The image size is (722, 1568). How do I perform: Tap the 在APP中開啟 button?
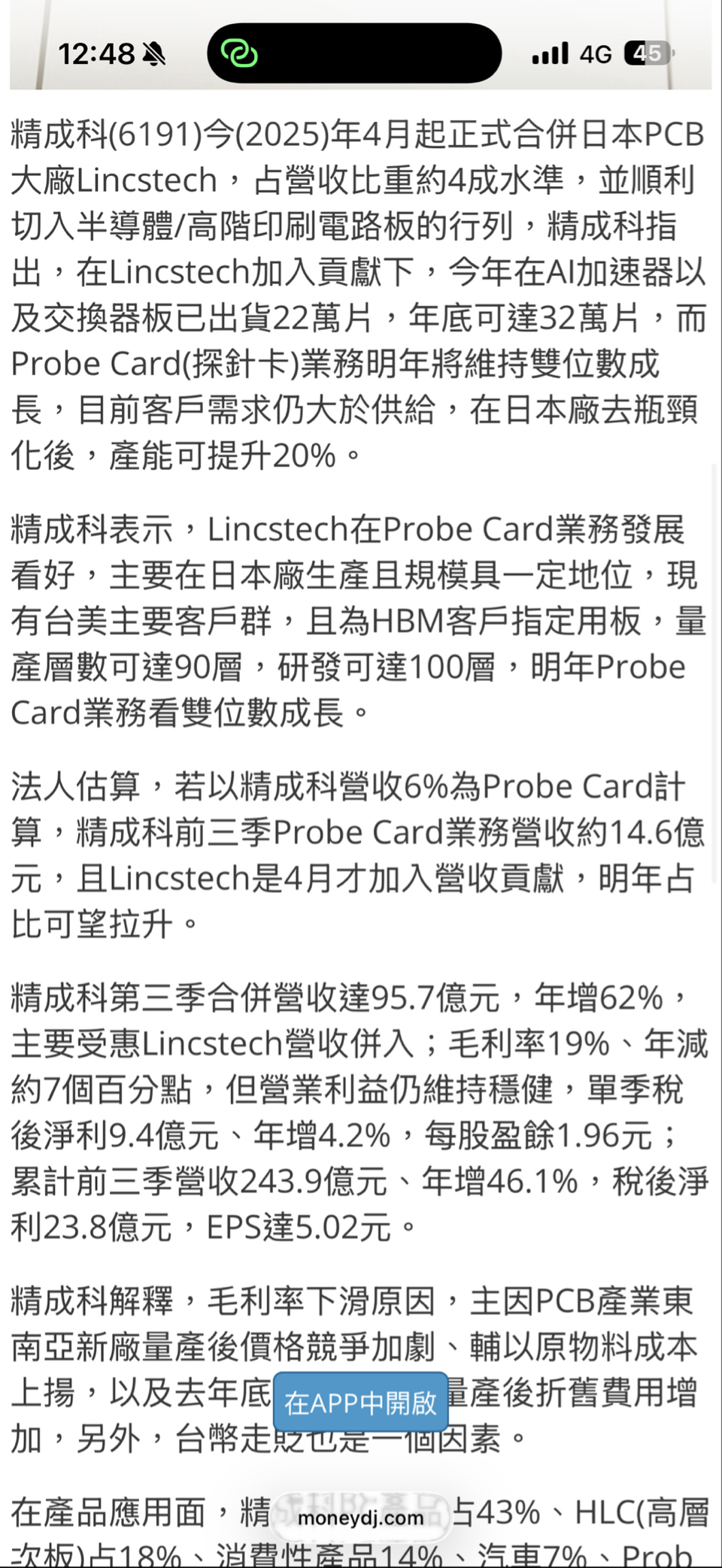[x=360, y=1402]
